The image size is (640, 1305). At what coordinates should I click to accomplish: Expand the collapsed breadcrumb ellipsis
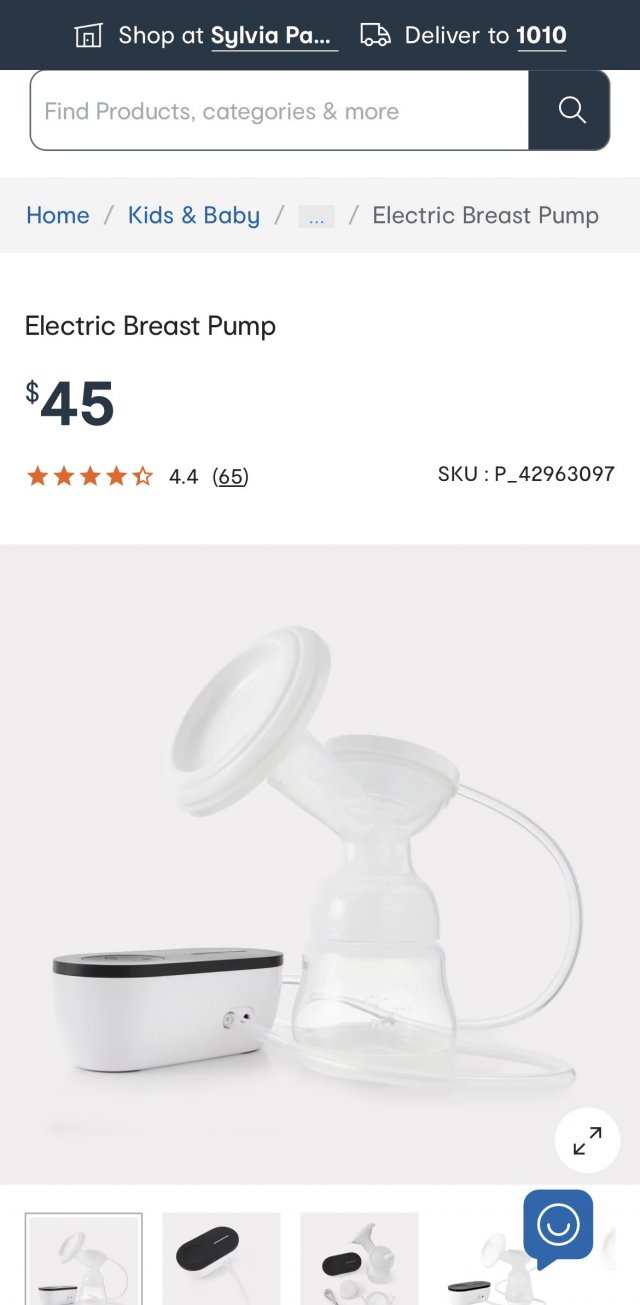point(316,216)
